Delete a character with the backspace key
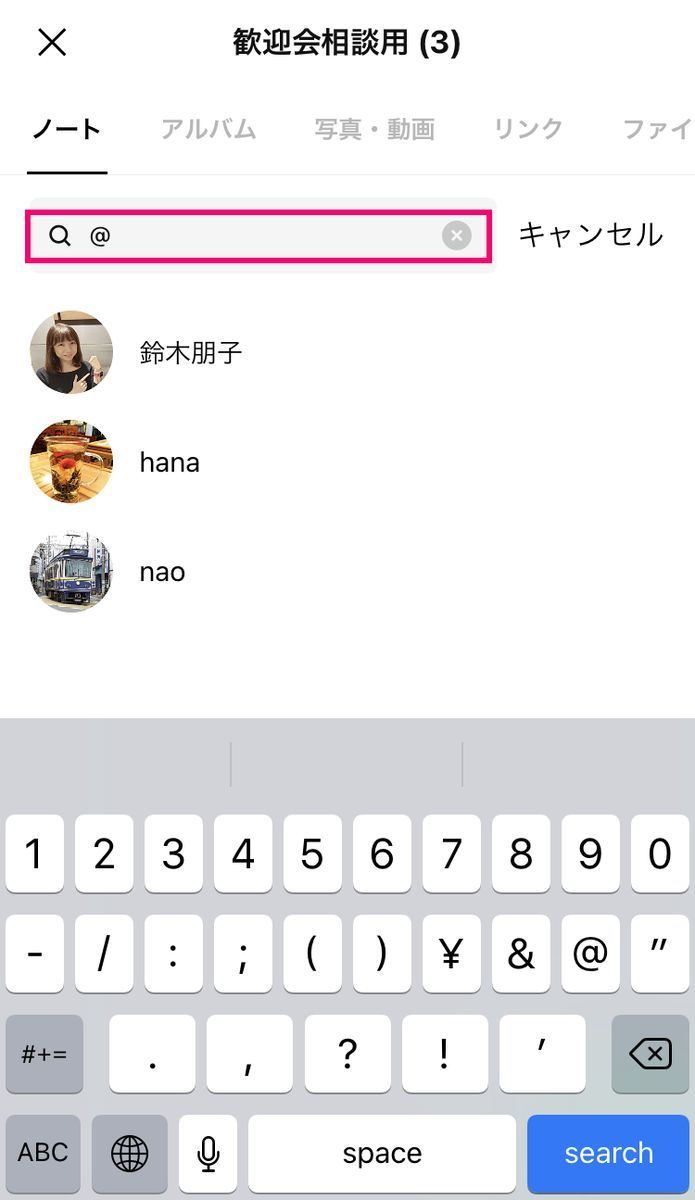The height and width of the screenshot is (1200, 695). [650, 1054]
